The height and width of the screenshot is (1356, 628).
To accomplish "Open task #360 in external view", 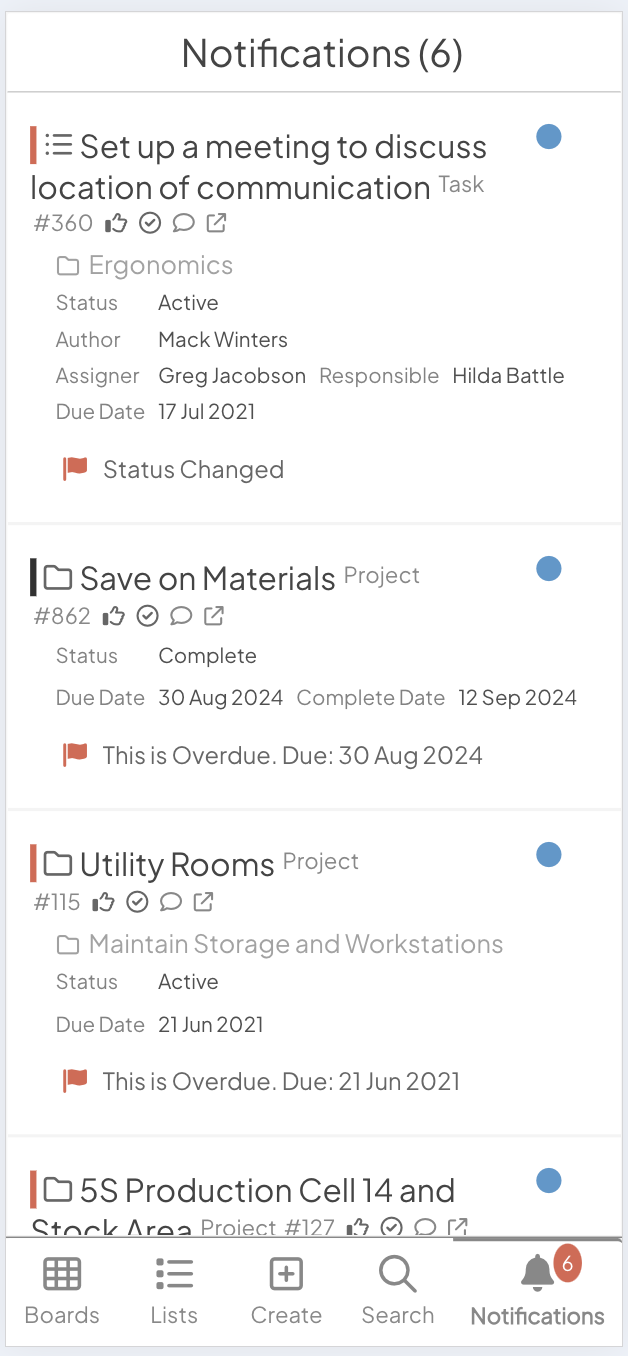I will tap(216, 223).
